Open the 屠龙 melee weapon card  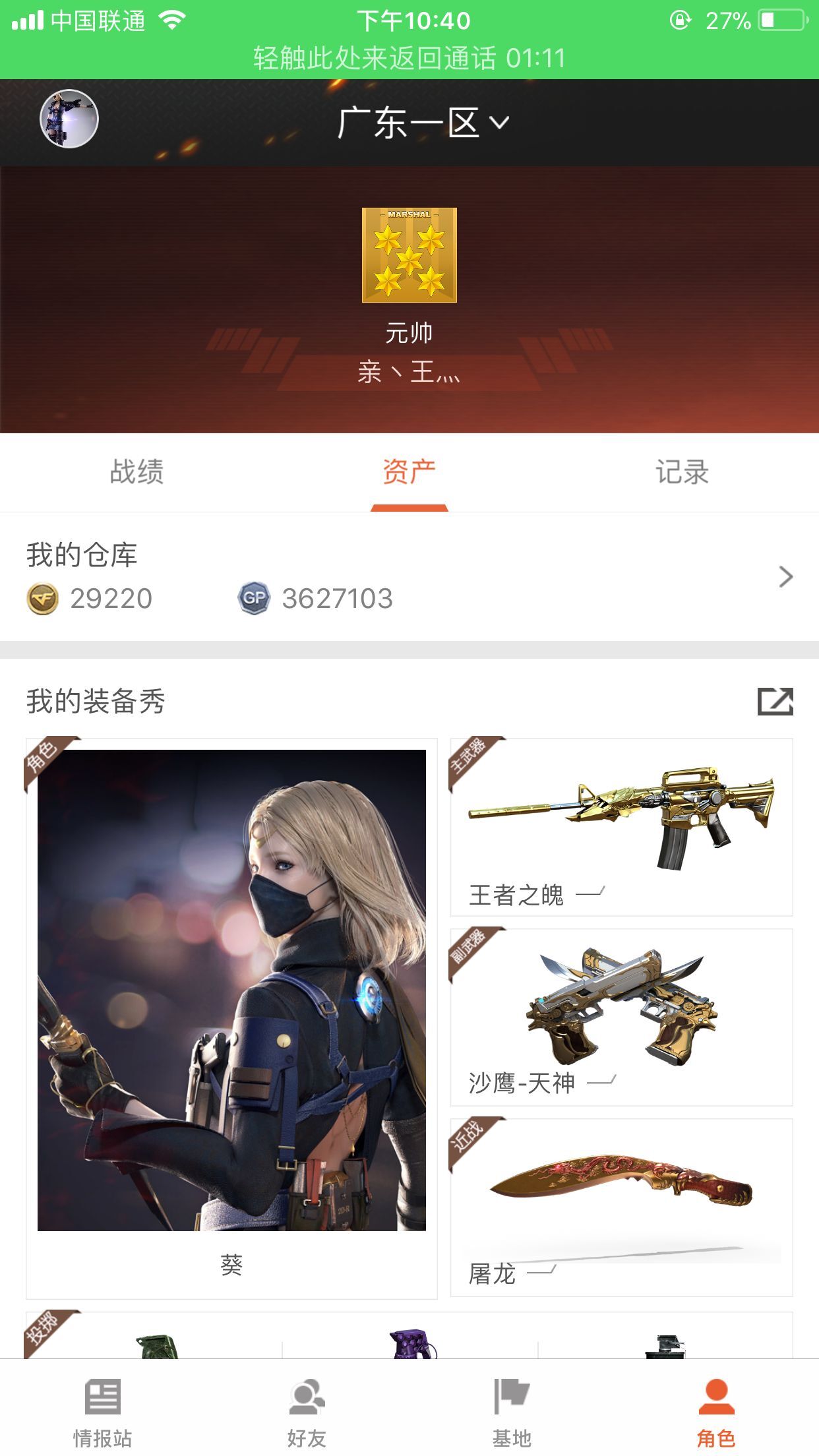[621, 1207]
